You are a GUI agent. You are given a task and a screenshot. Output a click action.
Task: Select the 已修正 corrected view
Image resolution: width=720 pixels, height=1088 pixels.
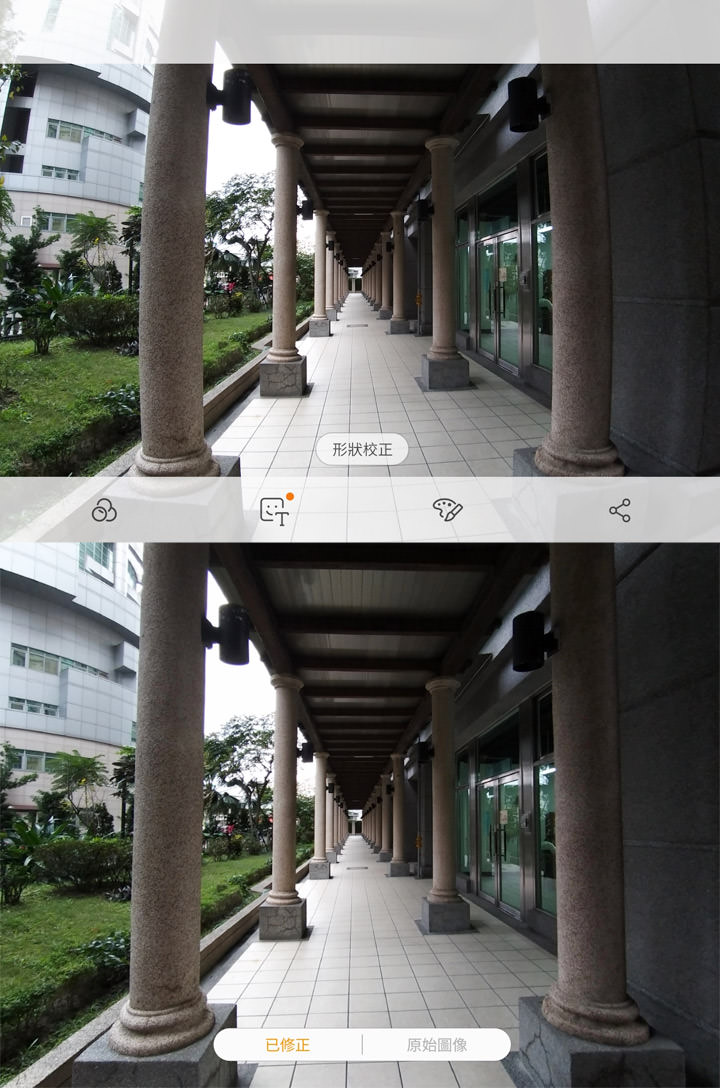click(288, 1045)
